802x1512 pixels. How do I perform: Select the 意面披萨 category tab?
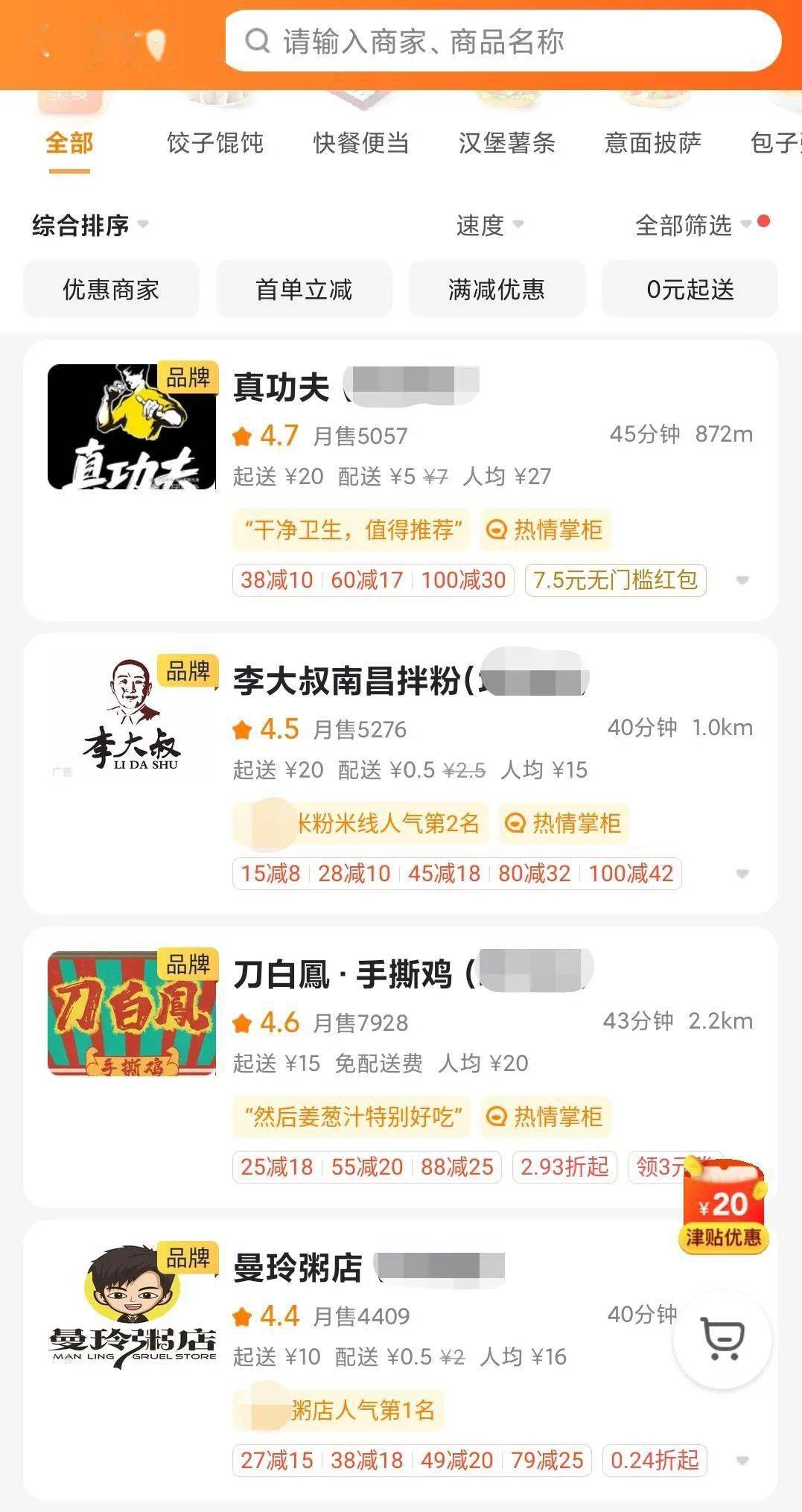653,142
